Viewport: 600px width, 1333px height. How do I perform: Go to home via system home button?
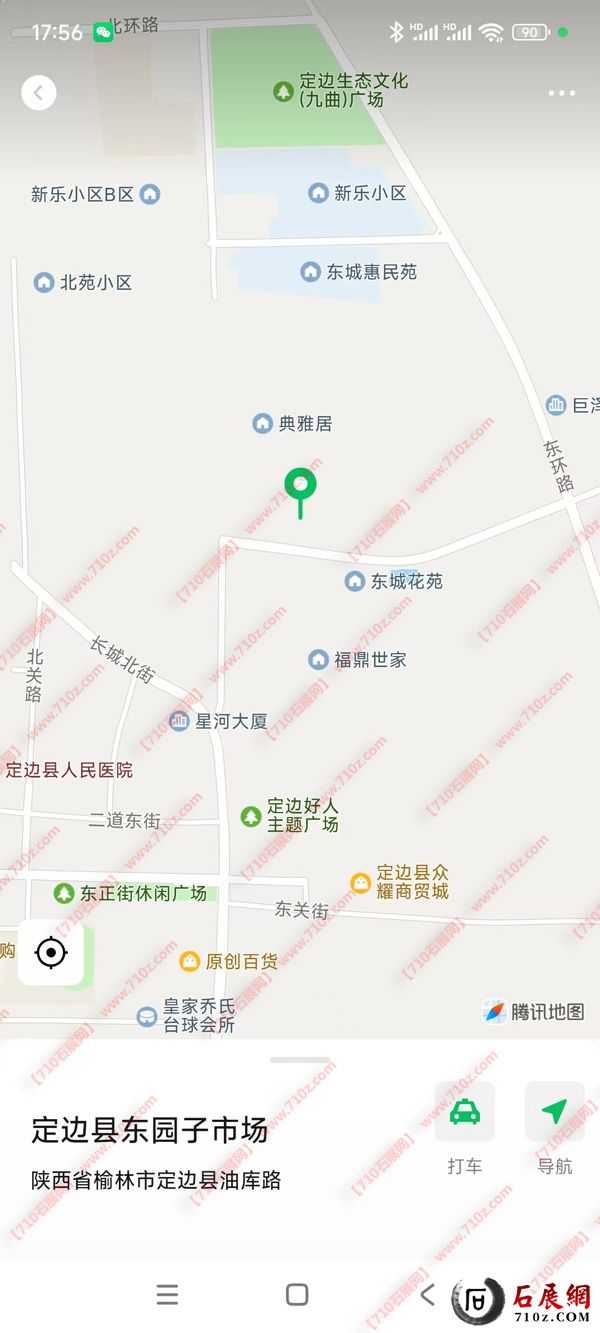click(297, 1295)
